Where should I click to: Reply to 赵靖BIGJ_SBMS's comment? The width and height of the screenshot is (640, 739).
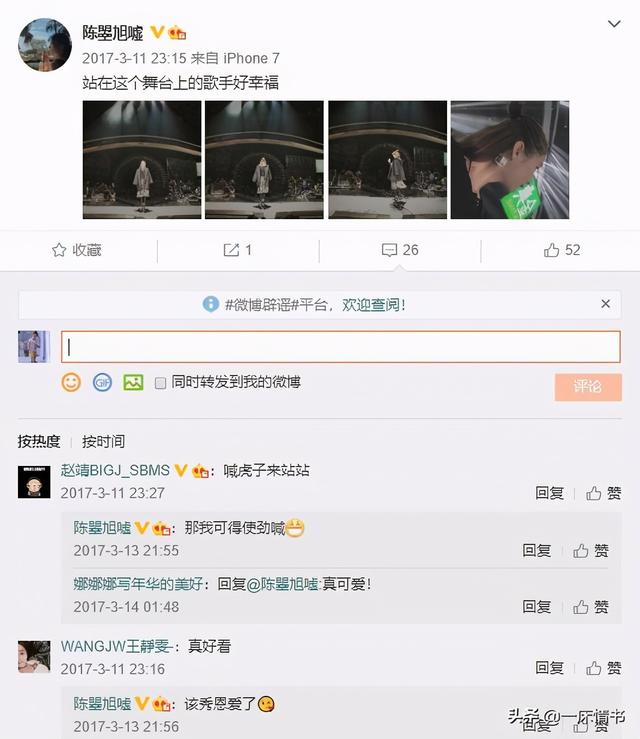pyautogui.click(x=549, y=493)
